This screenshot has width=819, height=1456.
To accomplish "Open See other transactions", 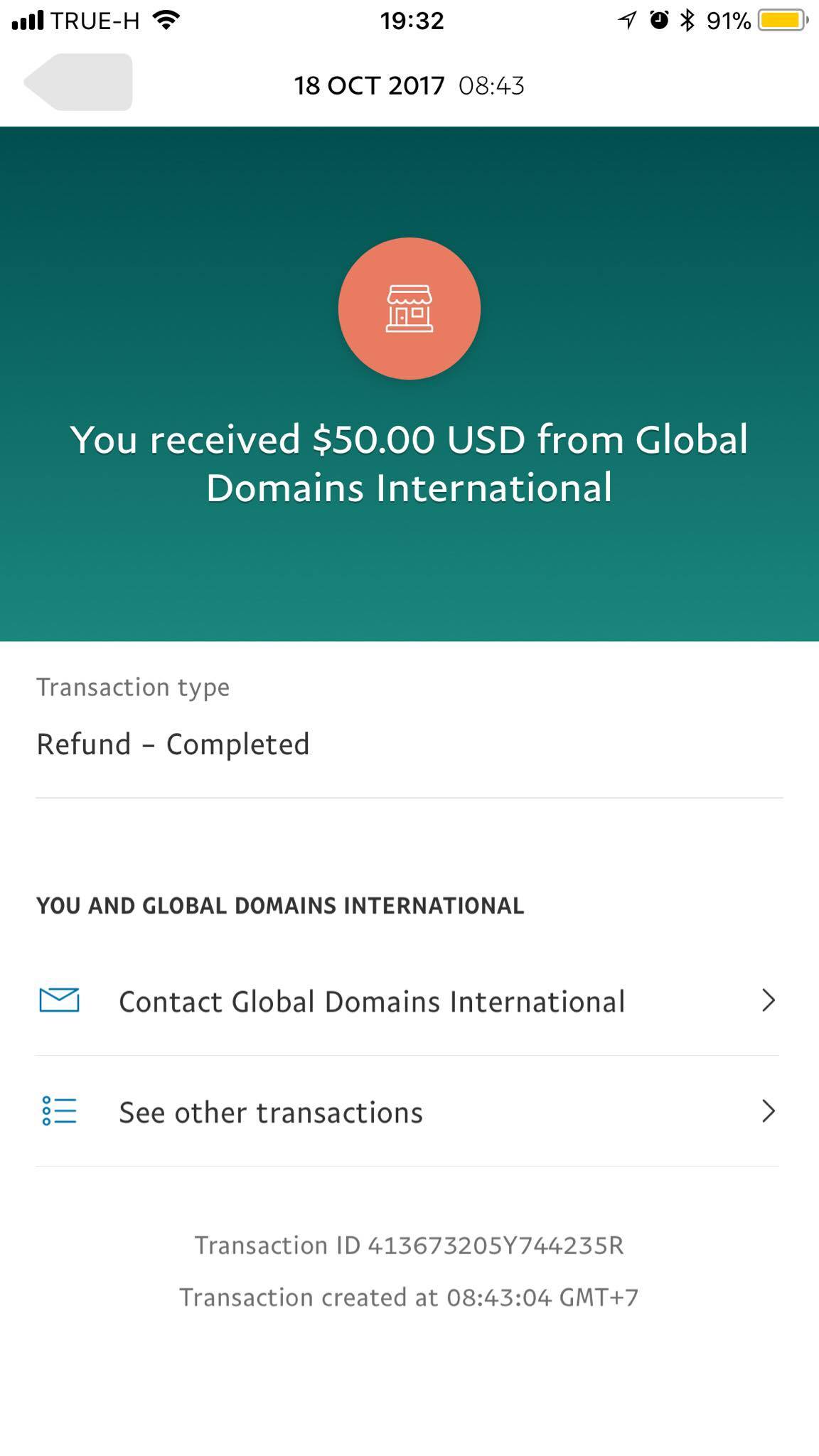I will [408, 1111].
